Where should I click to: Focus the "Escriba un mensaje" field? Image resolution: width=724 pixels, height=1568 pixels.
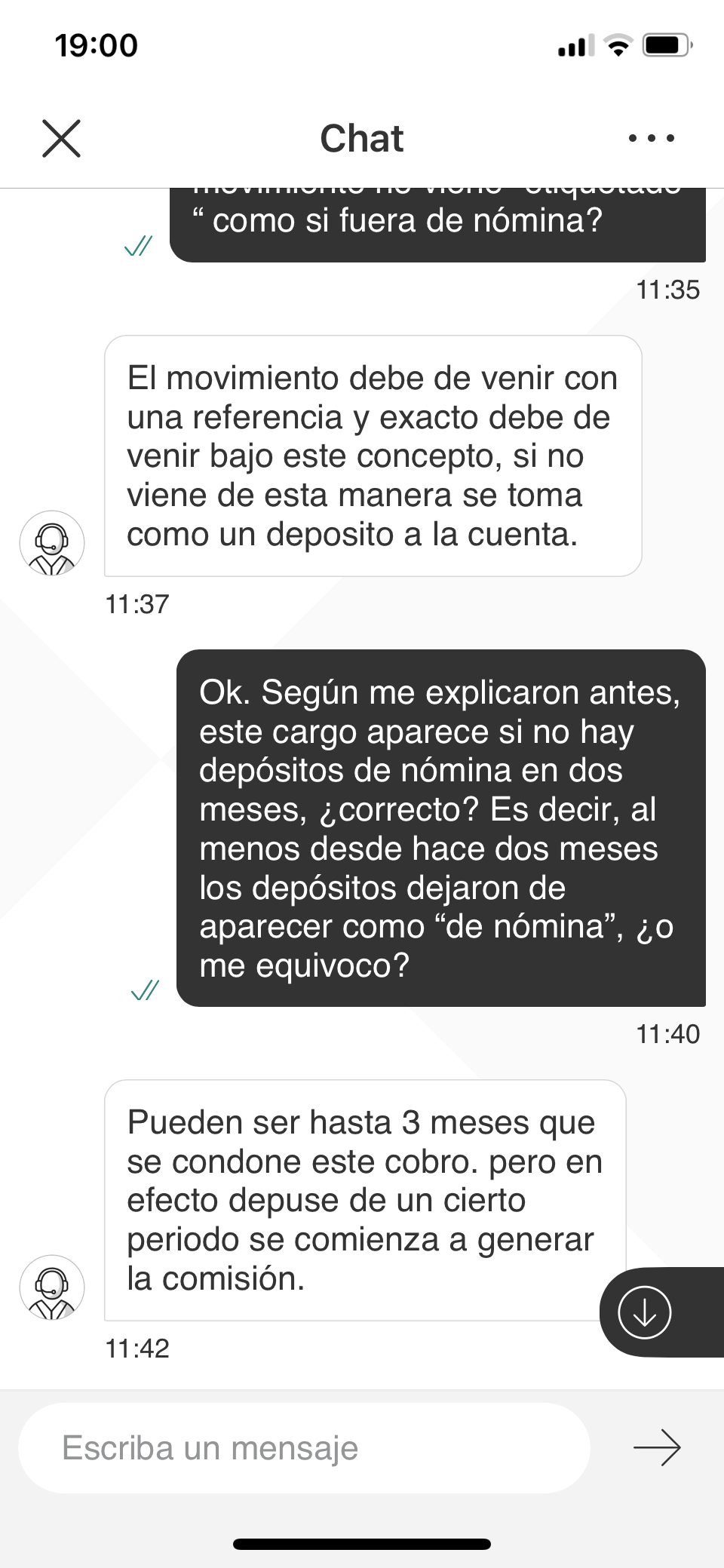tap(303, 1448)
